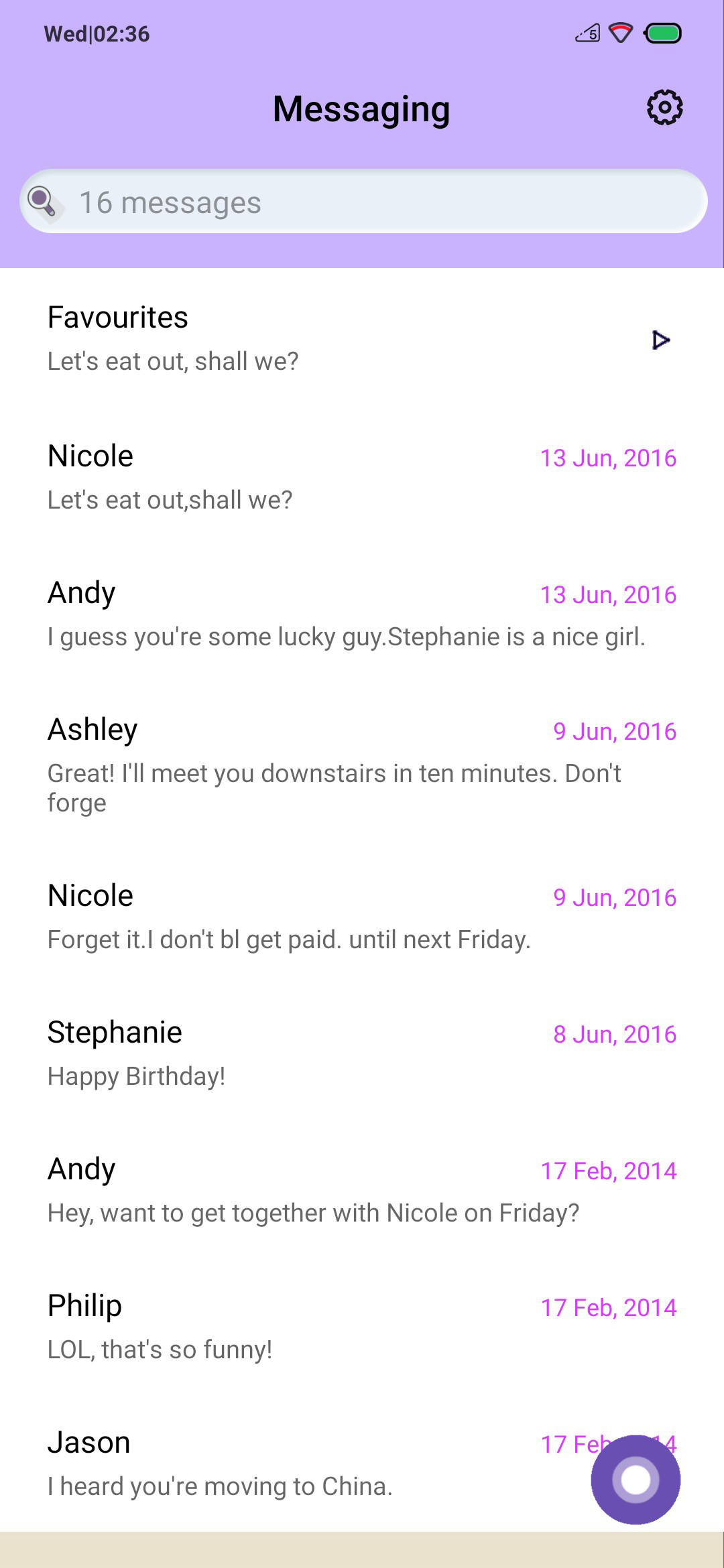Image resolution: width=724 pixels, height=1568 pixels.
Task: Open Nicole's message from 13 Jun, 2016
Action: pyautogui.click(x=362, y=477)
